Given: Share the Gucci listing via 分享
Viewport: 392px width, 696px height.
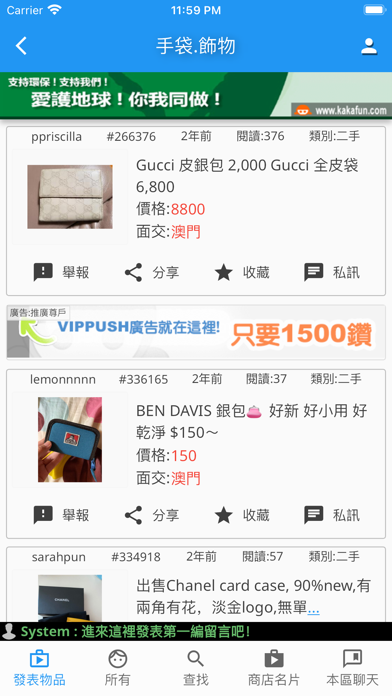Looking at the screenshot, I should pyautogui.click(x=151, y=272).
